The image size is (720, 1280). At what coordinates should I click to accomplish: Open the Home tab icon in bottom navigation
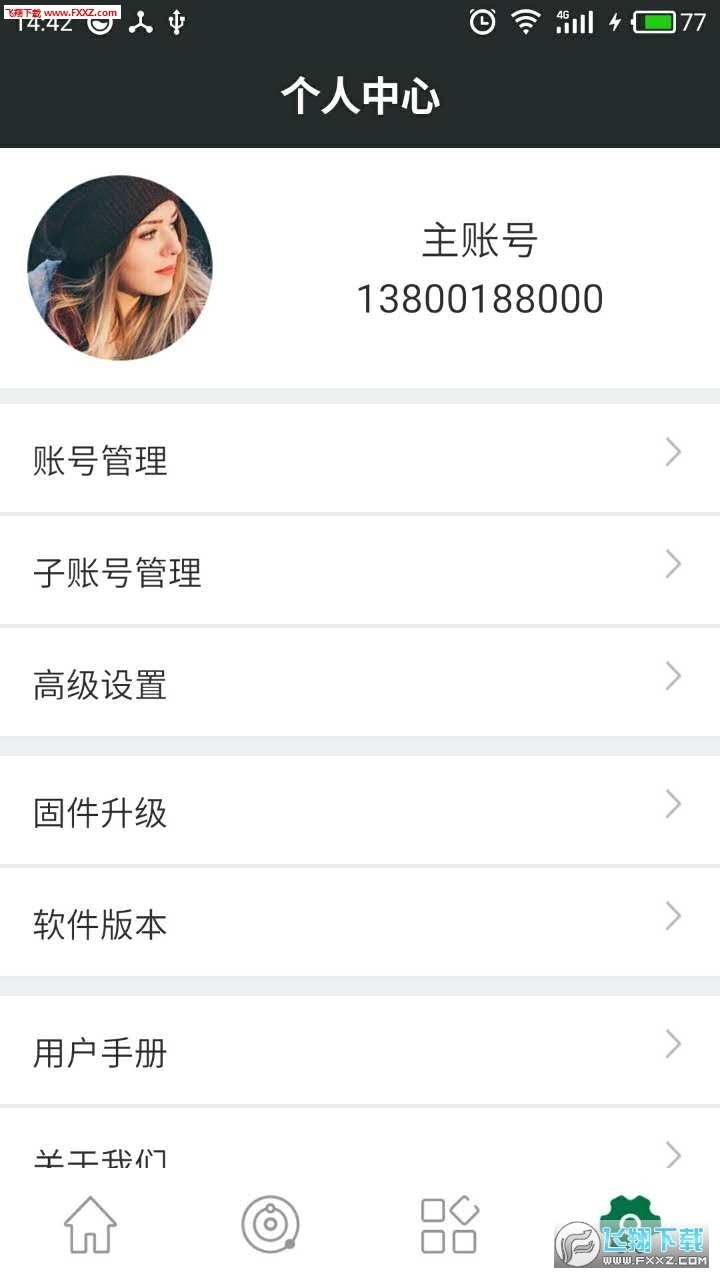tap(90, 1222)
